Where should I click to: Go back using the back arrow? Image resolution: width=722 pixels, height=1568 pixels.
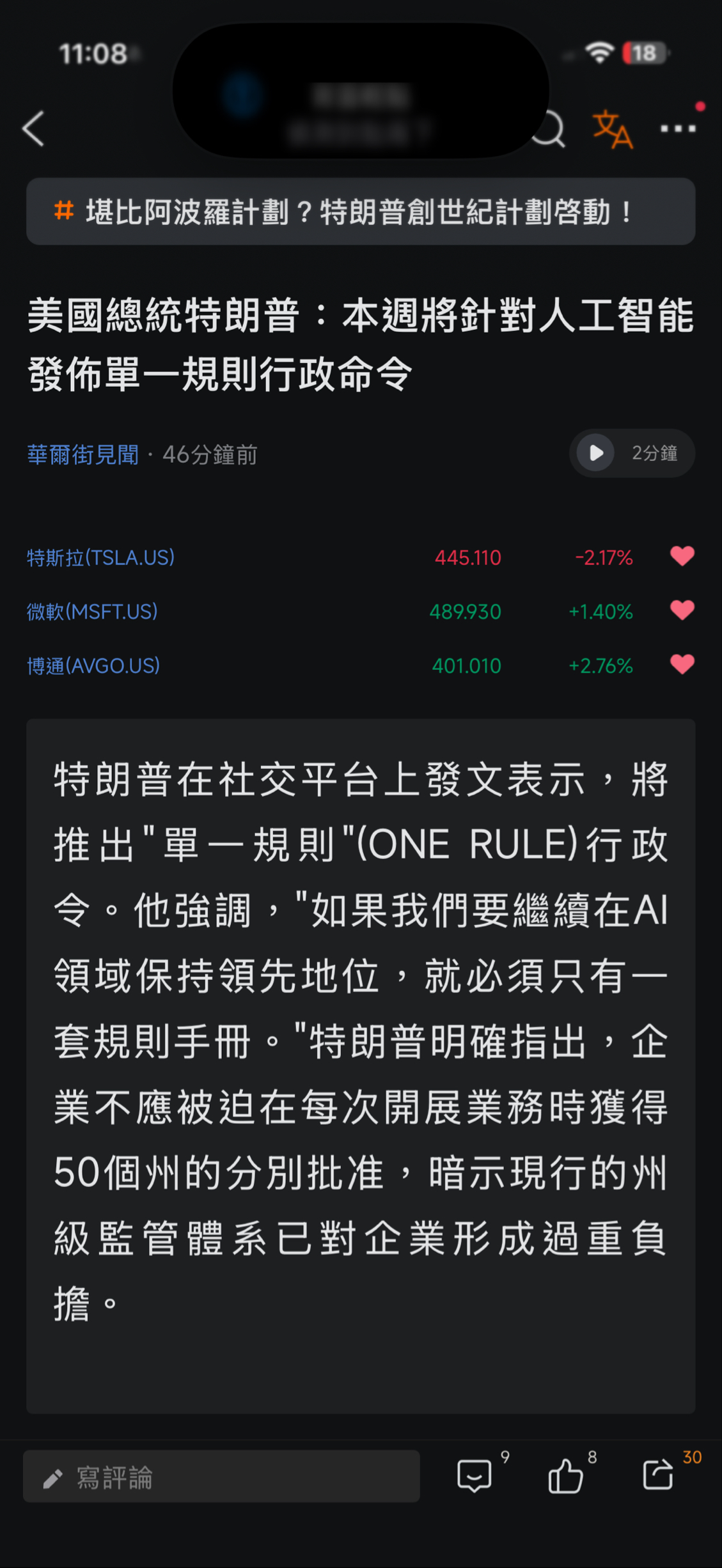pyautogui.click(x=33, y=128)
